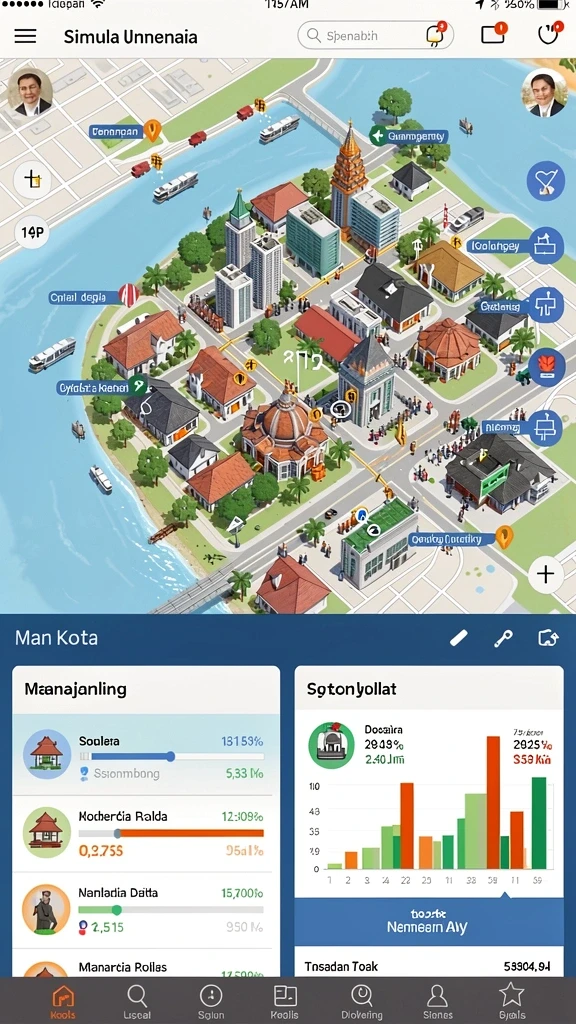Switch to the Byals star tab
This screenshot has height=1024, width=576.
click(512, 1002)
